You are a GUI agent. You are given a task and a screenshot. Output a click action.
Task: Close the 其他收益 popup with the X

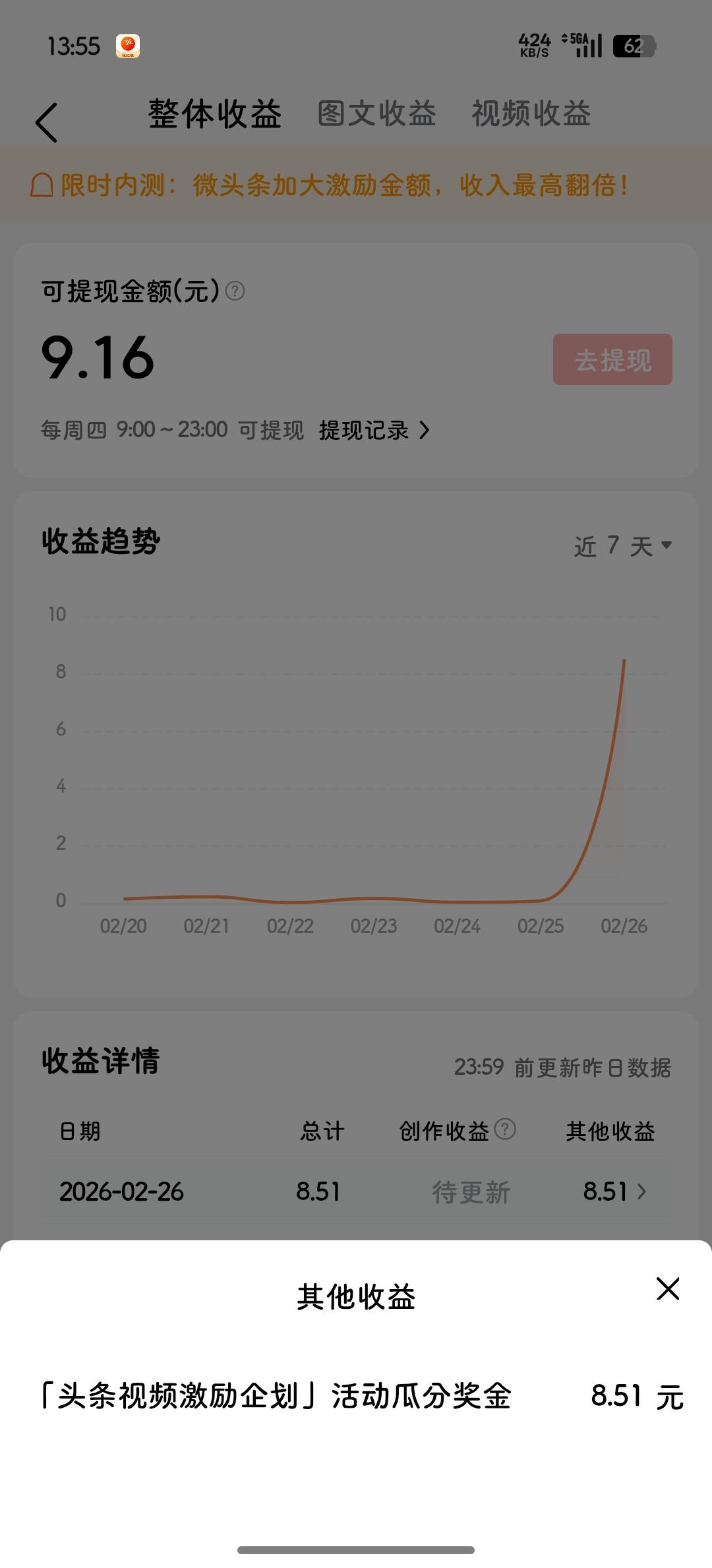(668, 1289)
